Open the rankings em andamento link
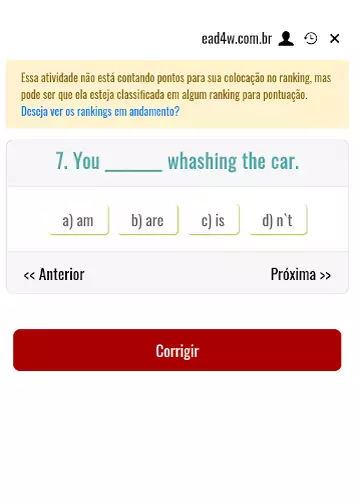This screenshot has width=362, height=504. click(100, 111)
